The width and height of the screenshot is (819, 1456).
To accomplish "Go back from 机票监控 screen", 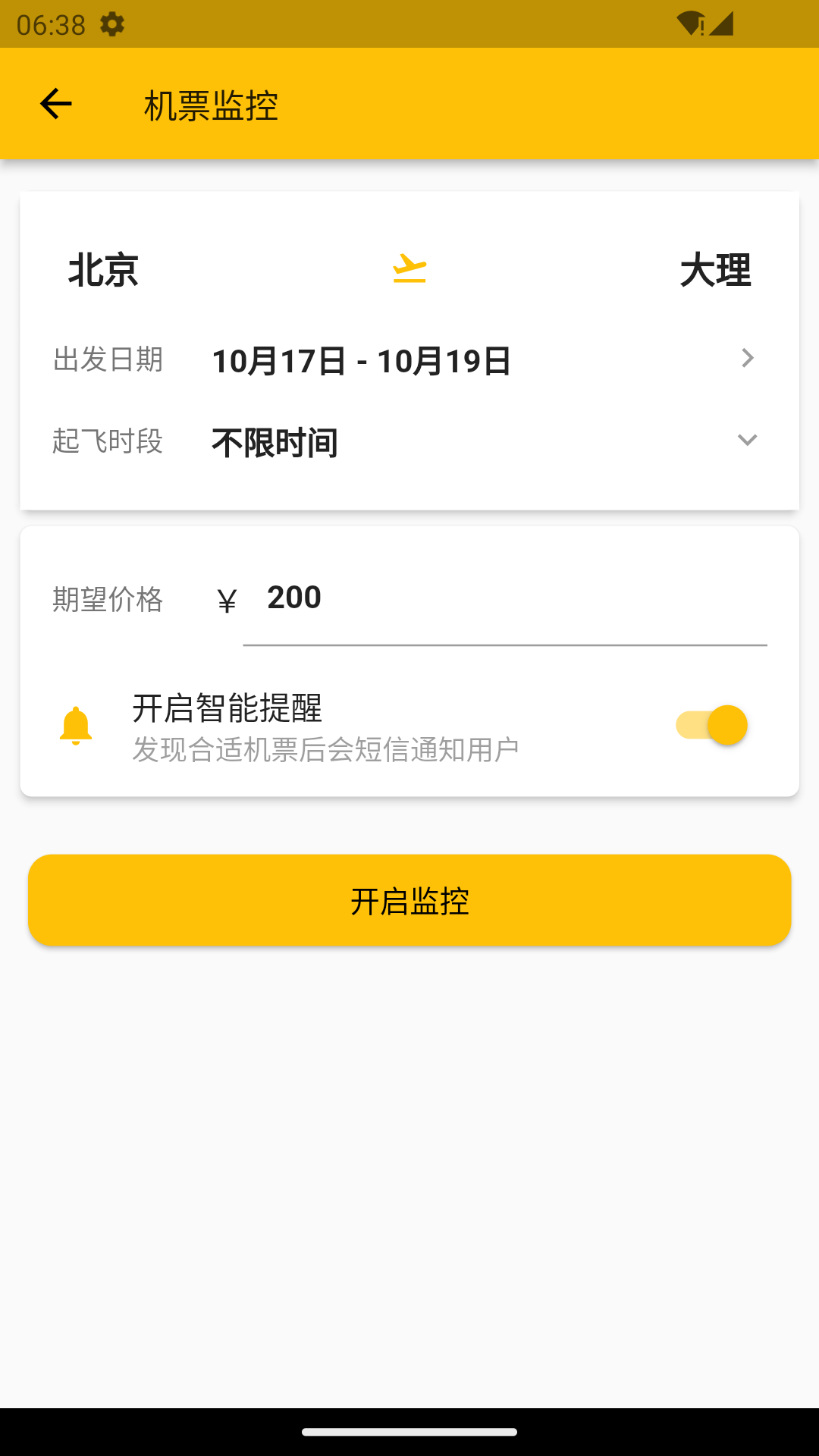I will click(55, 104).
